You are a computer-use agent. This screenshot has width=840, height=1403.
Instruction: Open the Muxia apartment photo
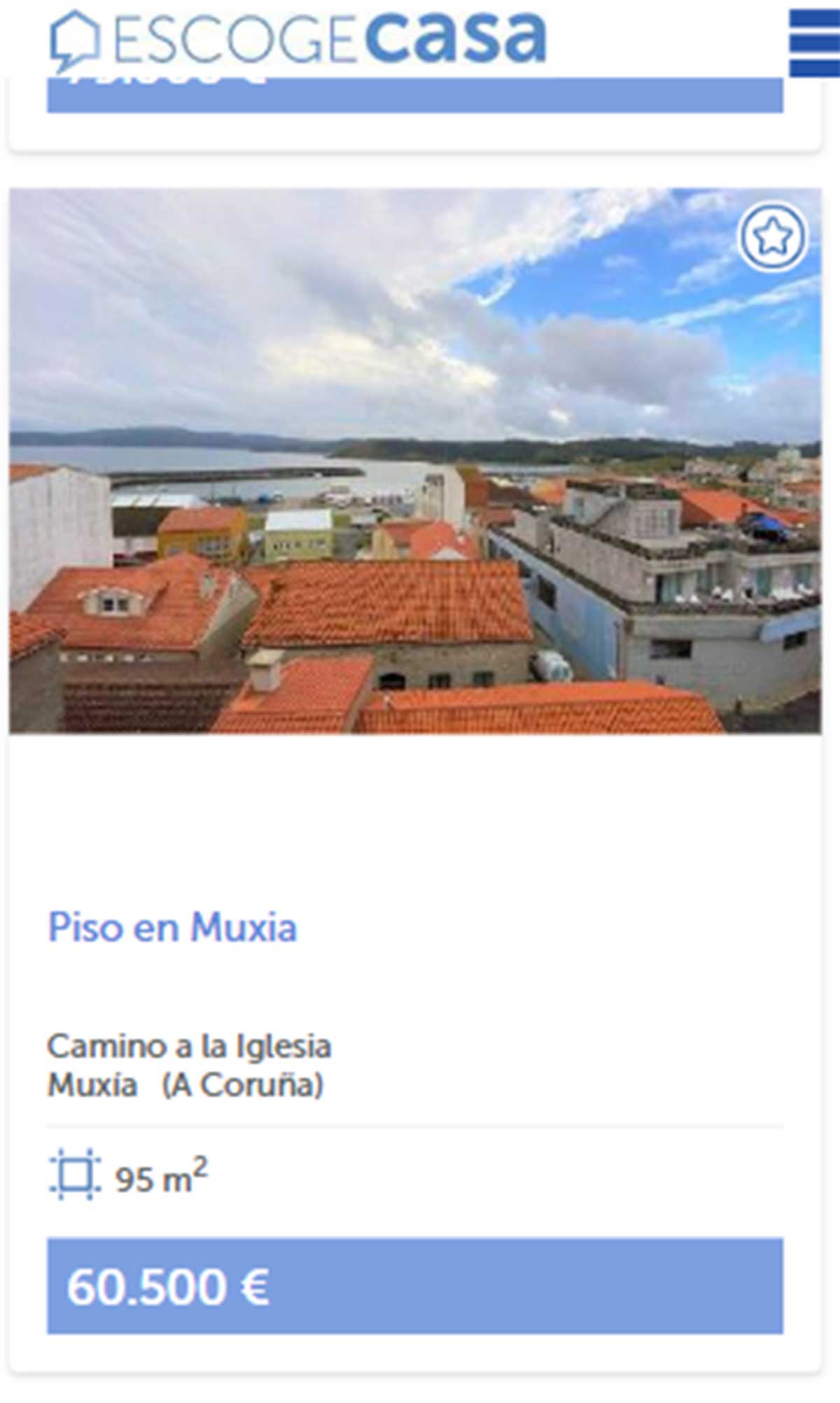414,462
